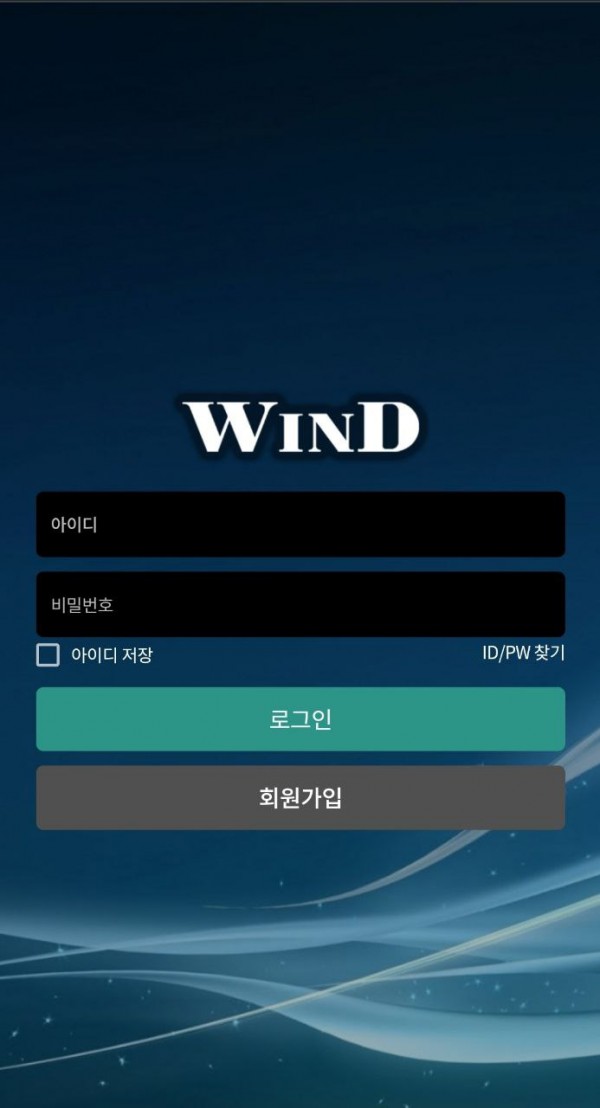600x1108 pixels.
Task: Check the 아이디 저장 checkbox
Action: pos(48,655)
